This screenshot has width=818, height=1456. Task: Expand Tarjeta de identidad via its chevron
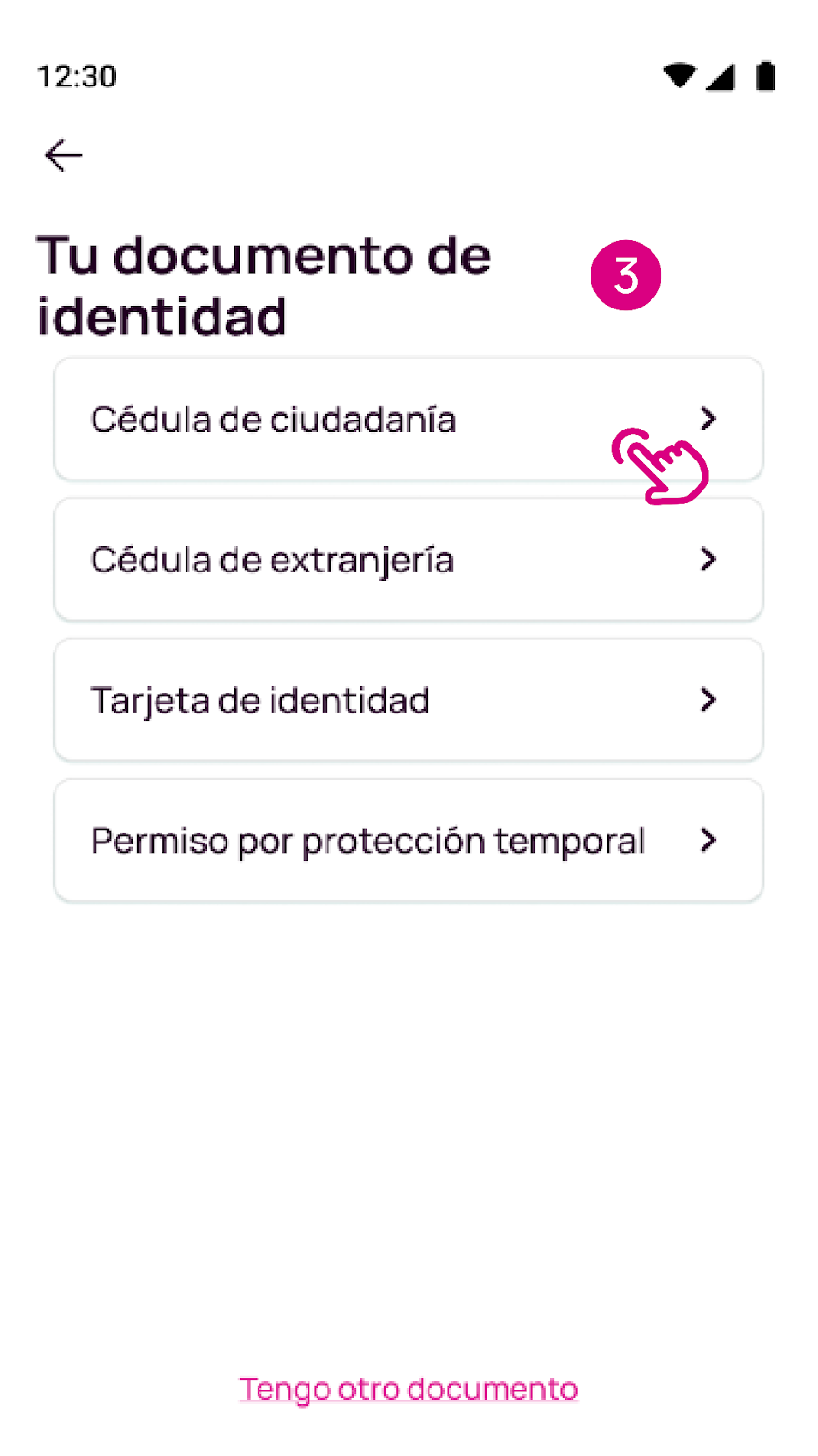pyautogui.click(x=708, y=699)
